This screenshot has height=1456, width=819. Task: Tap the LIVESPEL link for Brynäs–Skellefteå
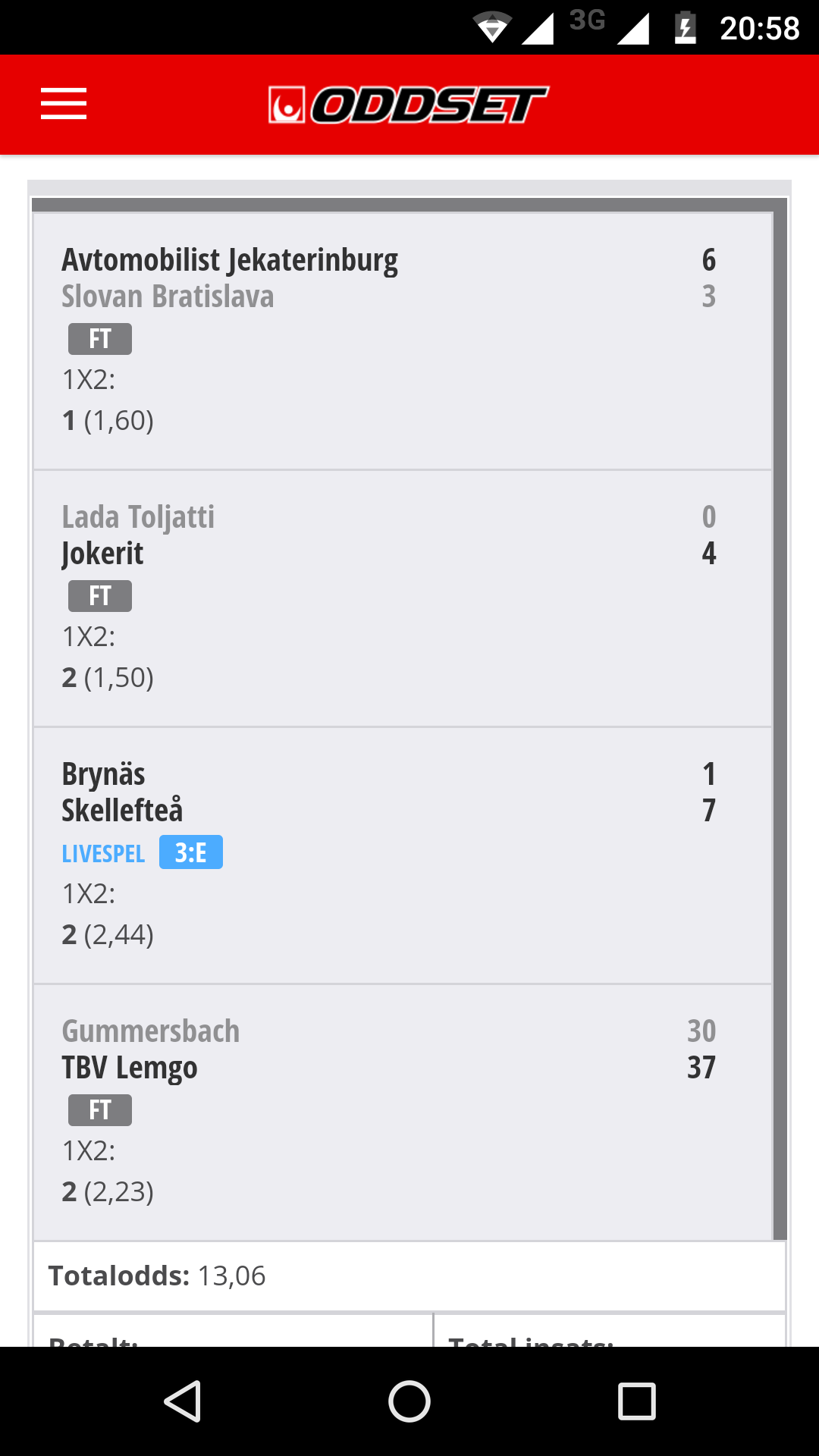pos(103,853)
